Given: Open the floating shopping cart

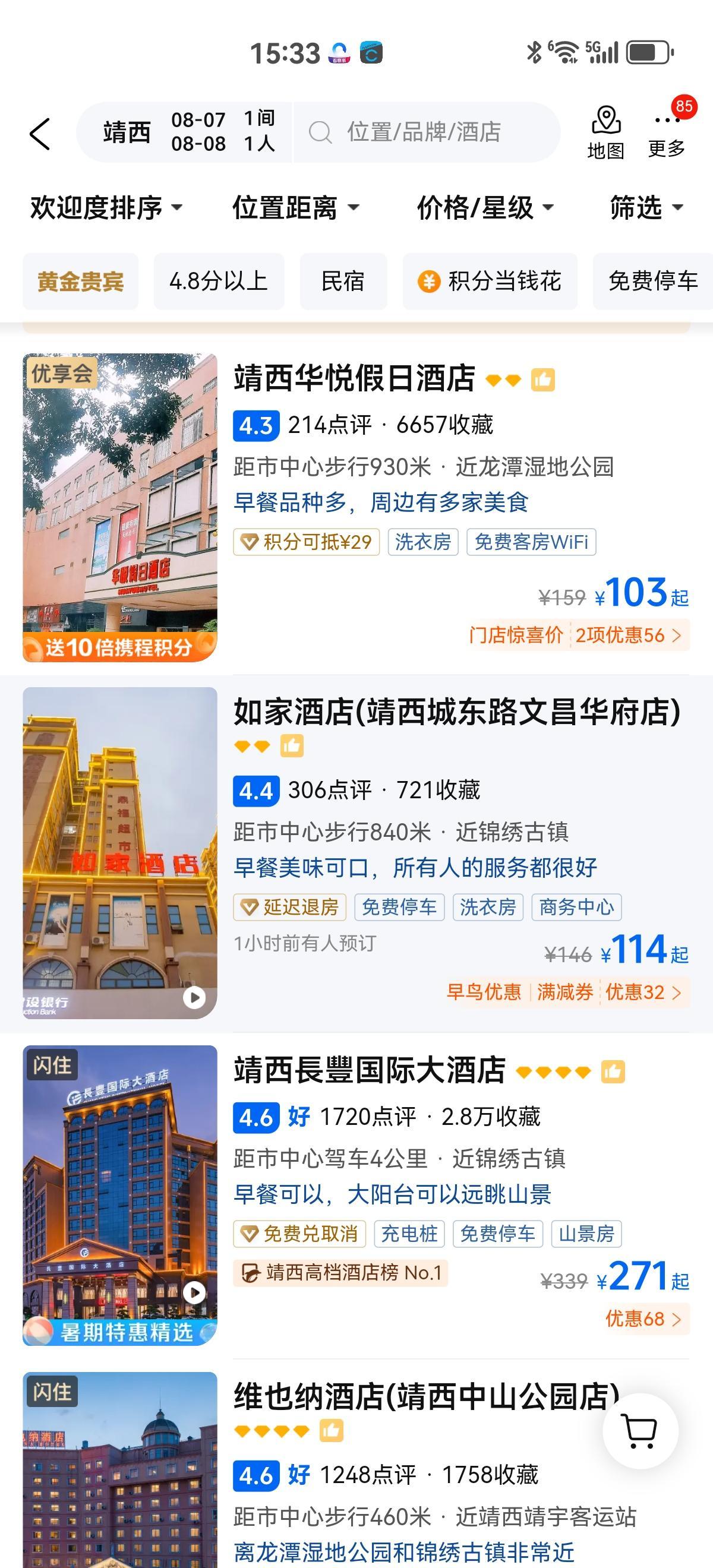Looking at the screenshot, I should click(x=640, y=1431).
